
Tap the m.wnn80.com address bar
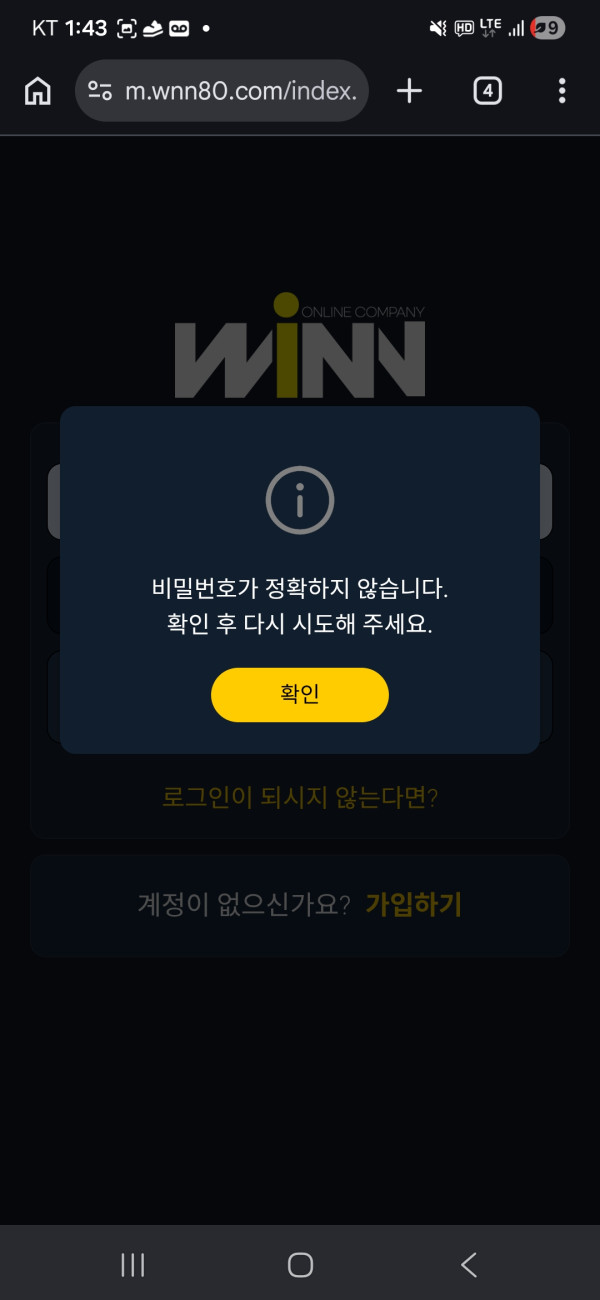click(222, 91)
